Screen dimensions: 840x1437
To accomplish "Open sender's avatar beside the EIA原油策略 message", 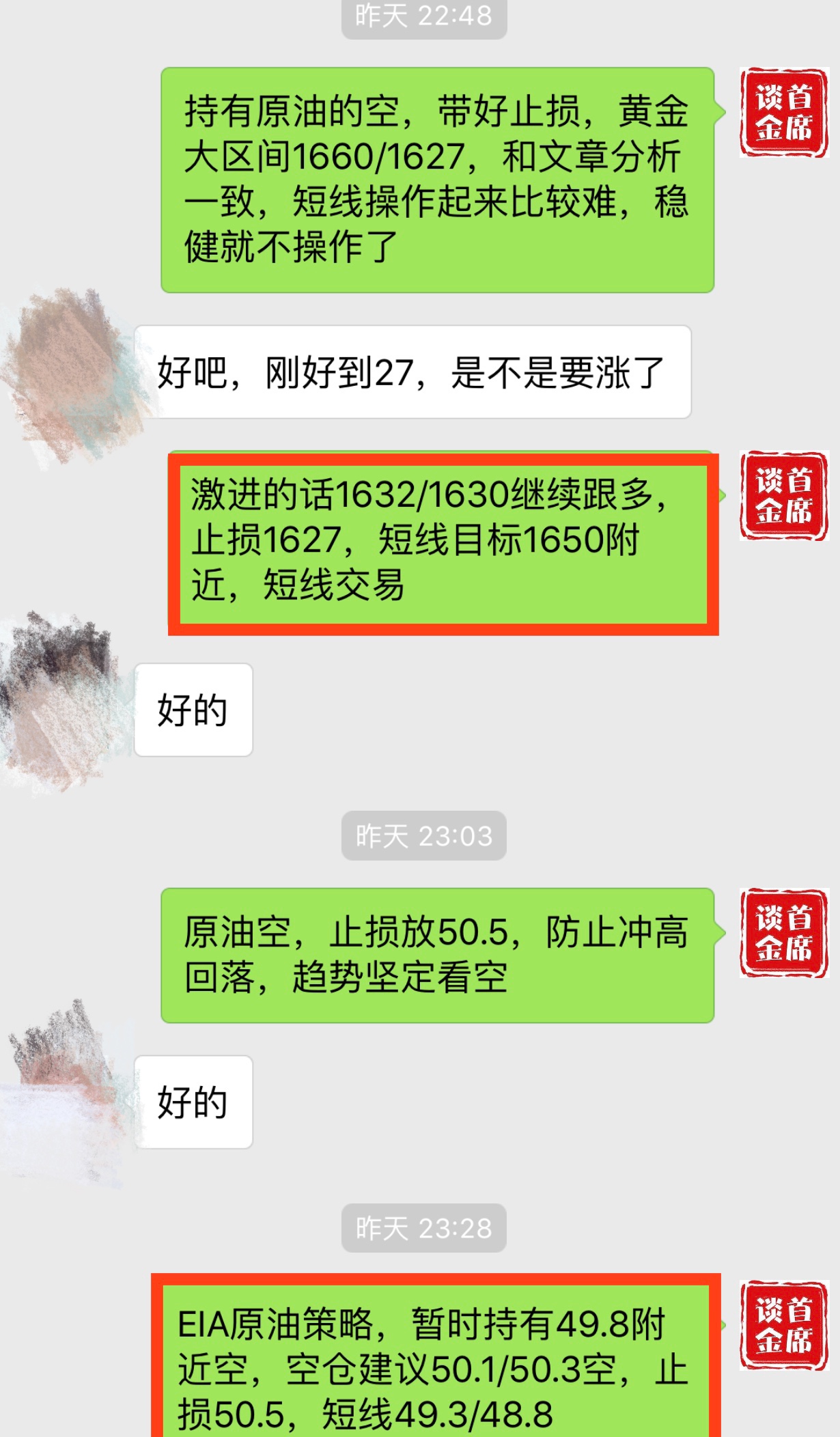I will click(783, 1325).
